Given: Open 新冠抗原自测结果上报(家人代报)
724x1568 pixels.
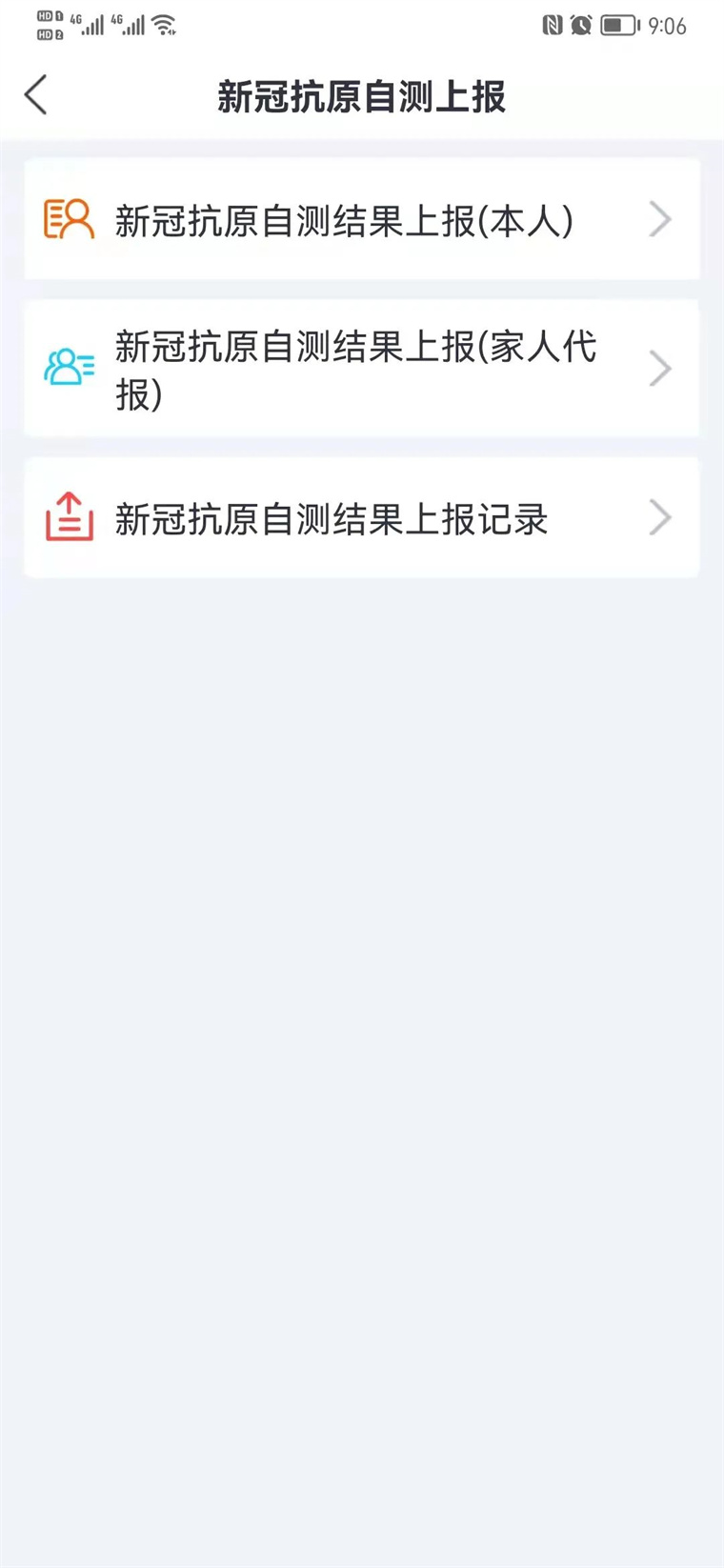Looking at the screenshot, I should pos(362,369).
